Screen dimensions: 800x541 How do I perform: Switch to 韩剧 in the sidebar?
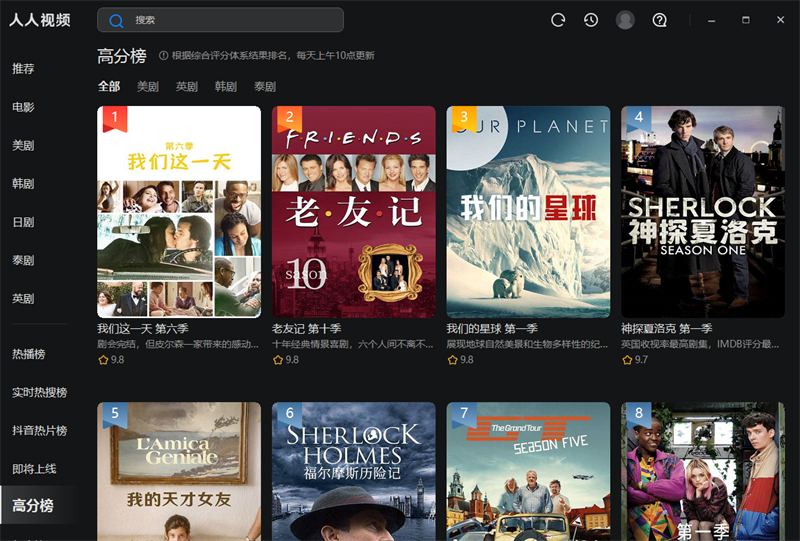(24, 184)
